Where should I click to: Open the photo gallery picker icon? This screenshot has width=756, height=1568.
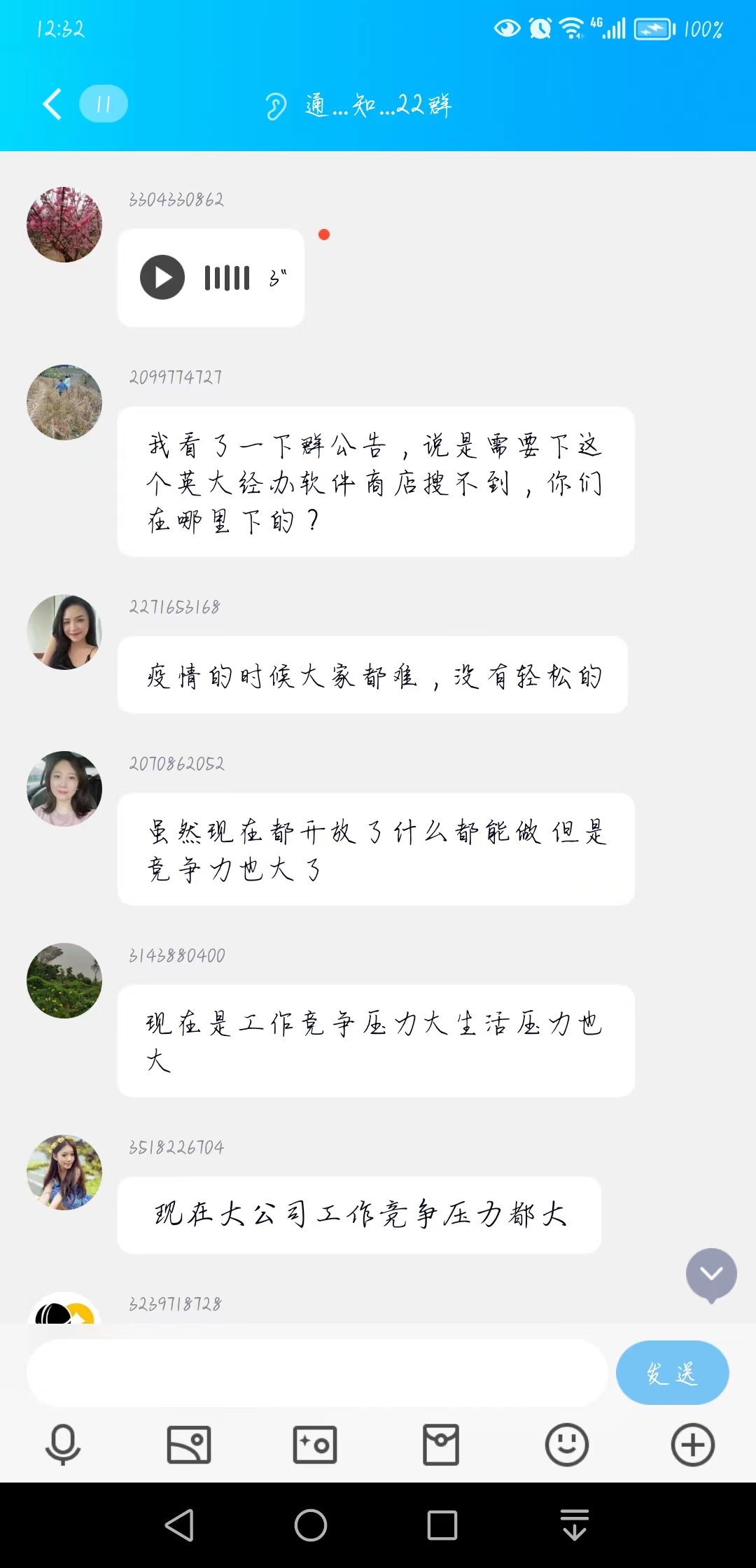click(x=188, y=1443)
